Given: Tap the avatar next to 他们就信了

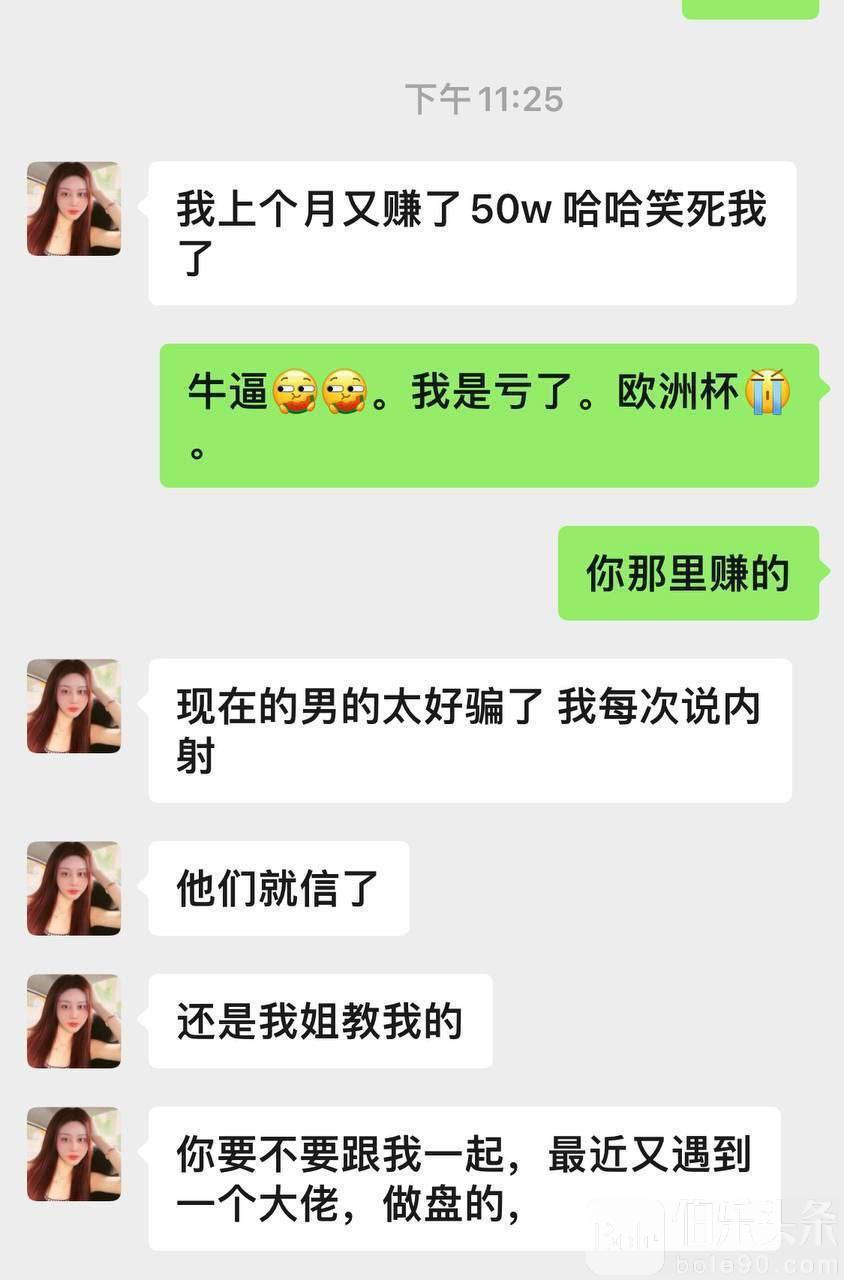Looking at the screenshot, I should [74, 888].
